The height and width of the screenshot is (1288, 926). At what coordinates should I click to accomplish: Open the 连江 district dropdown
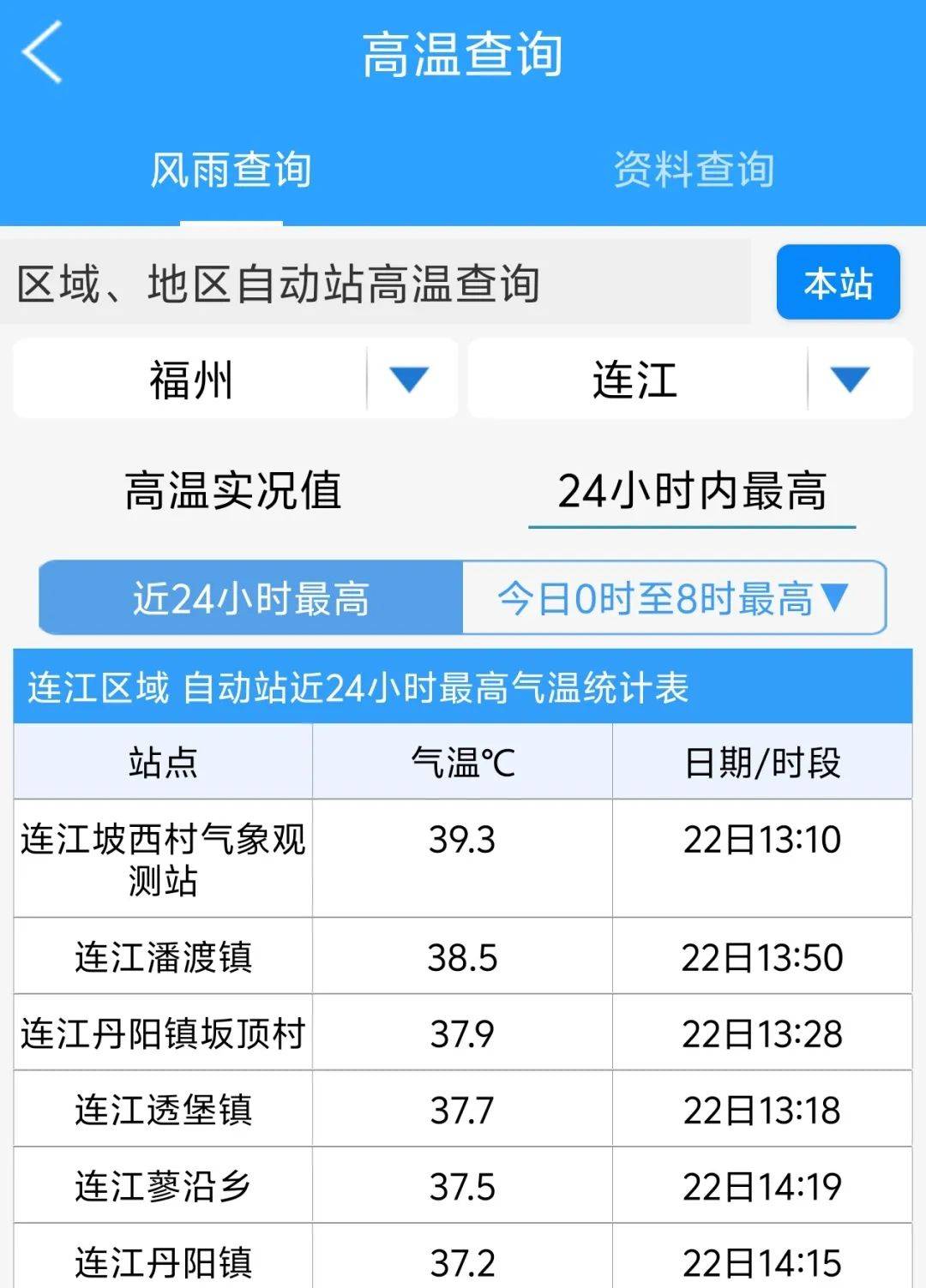pyautogui.click(x=688, y=379)
